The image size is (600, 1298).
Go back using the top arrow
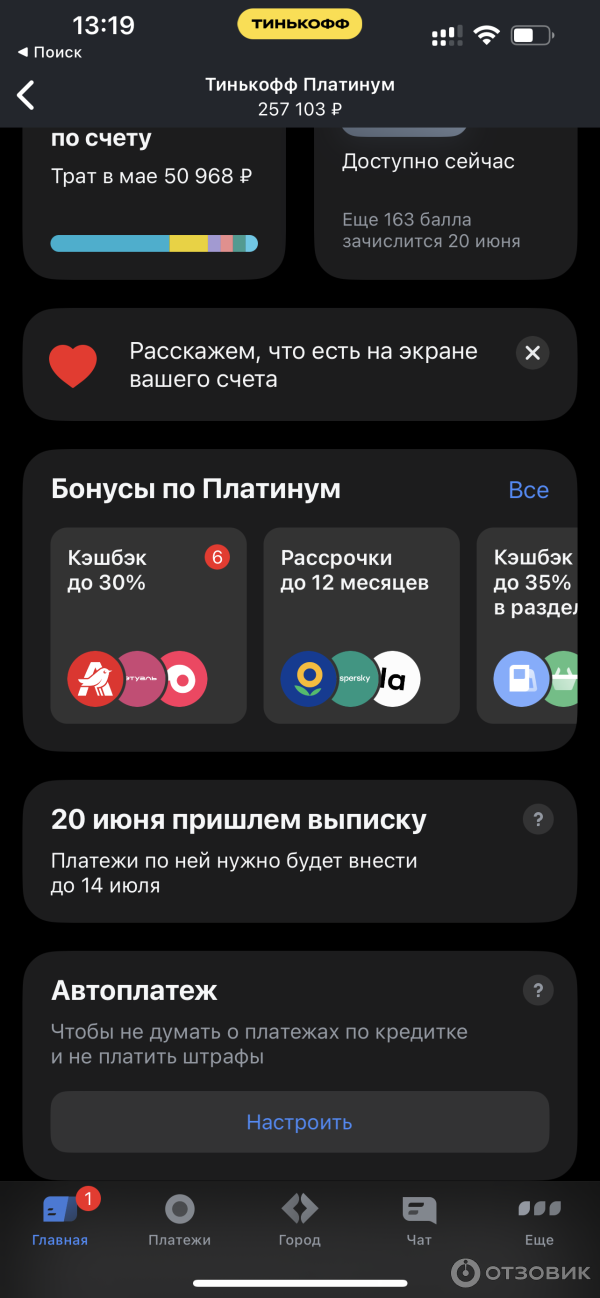(x=26, y=96)
